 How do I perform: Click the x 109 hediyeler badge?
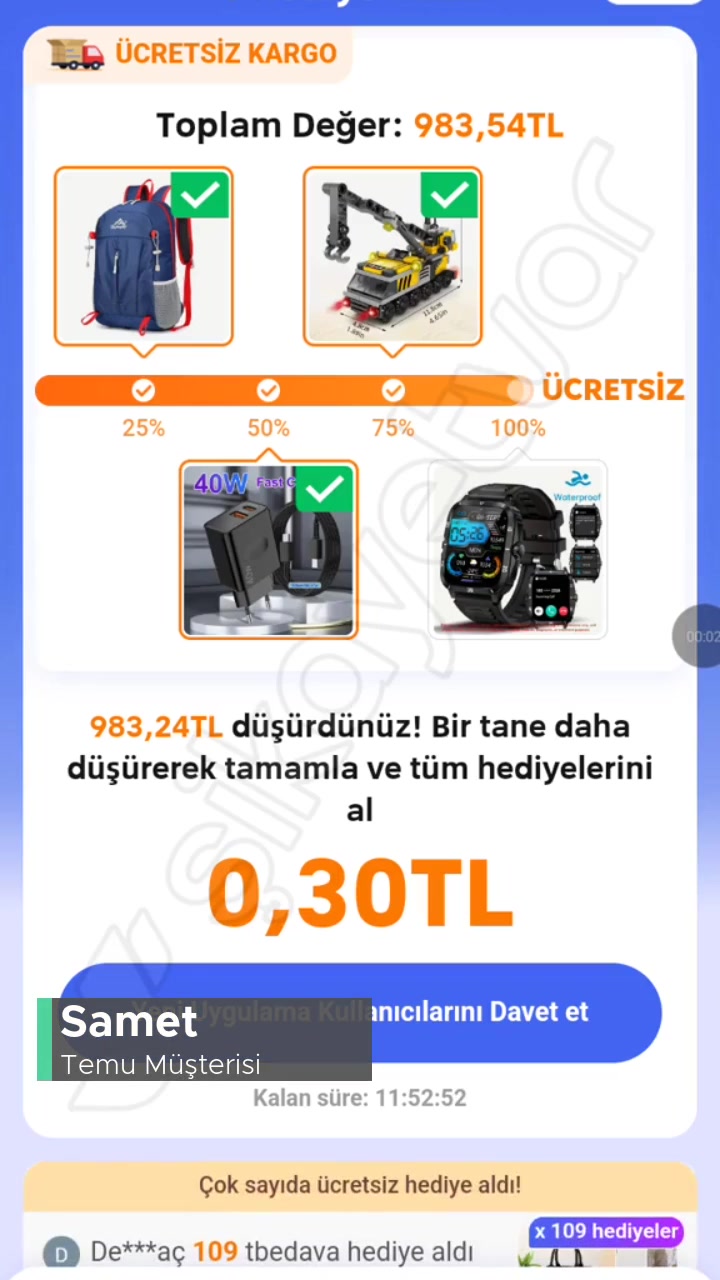pyautogui.click(x=607, y=1231)
